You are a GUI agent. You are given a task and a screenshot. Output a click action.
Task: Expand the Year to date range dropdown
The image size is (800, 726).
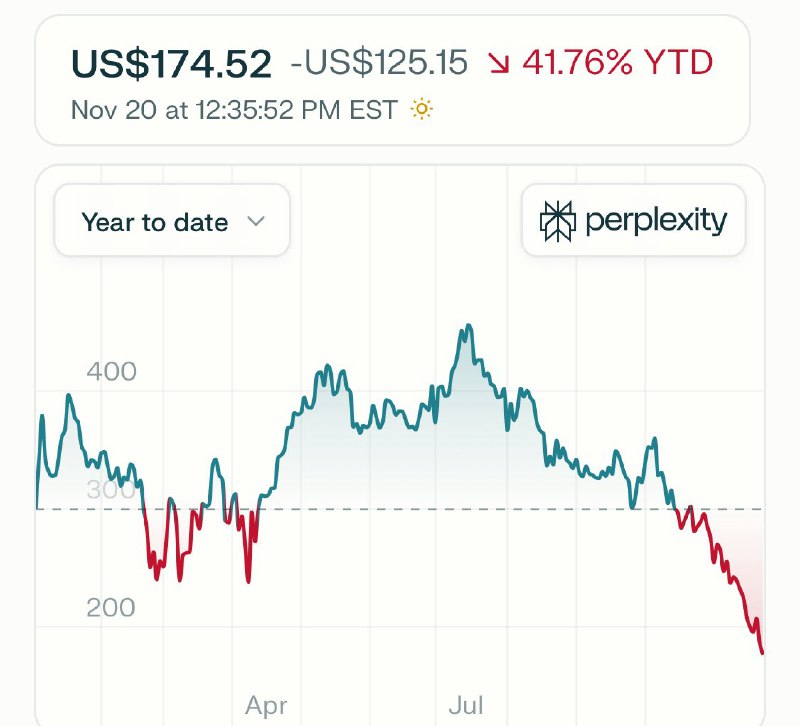click(172, 221)
